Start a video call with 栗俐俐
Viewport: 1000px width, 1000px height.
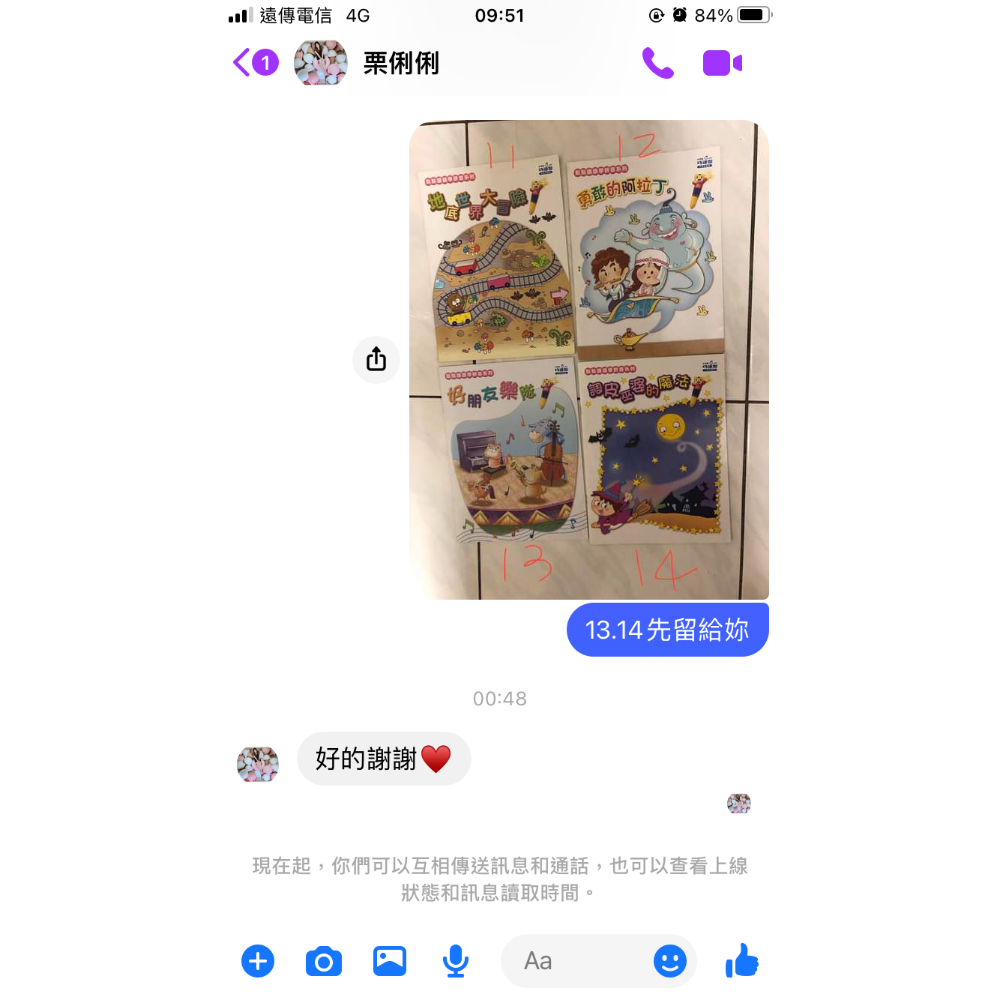722,63
